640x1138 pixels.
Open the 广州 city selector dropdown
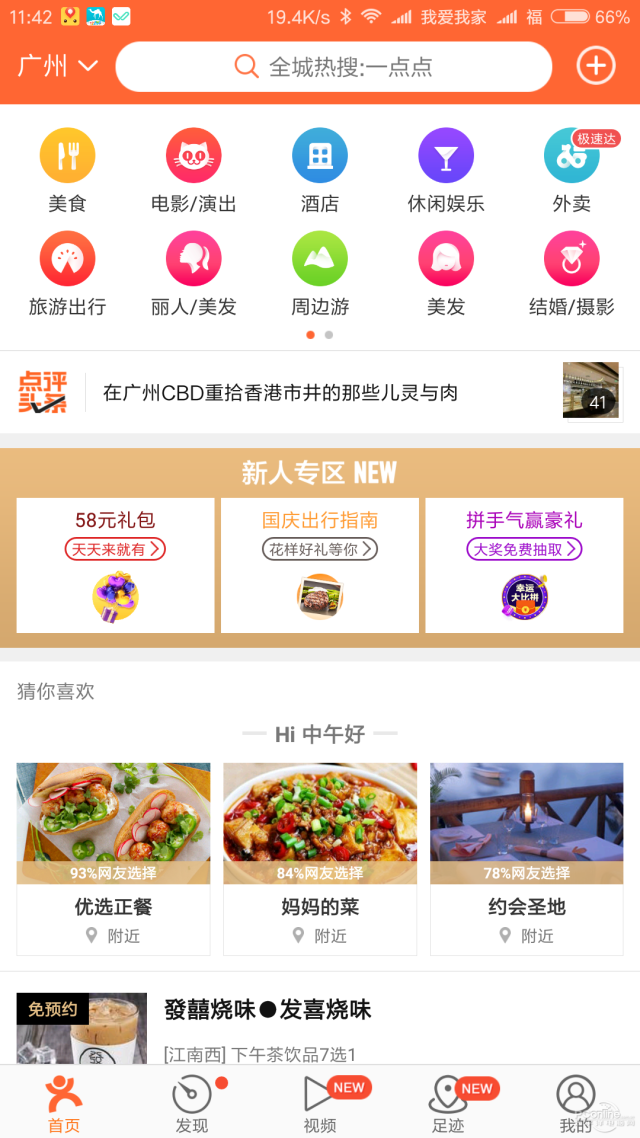click(x=58, y=67)
